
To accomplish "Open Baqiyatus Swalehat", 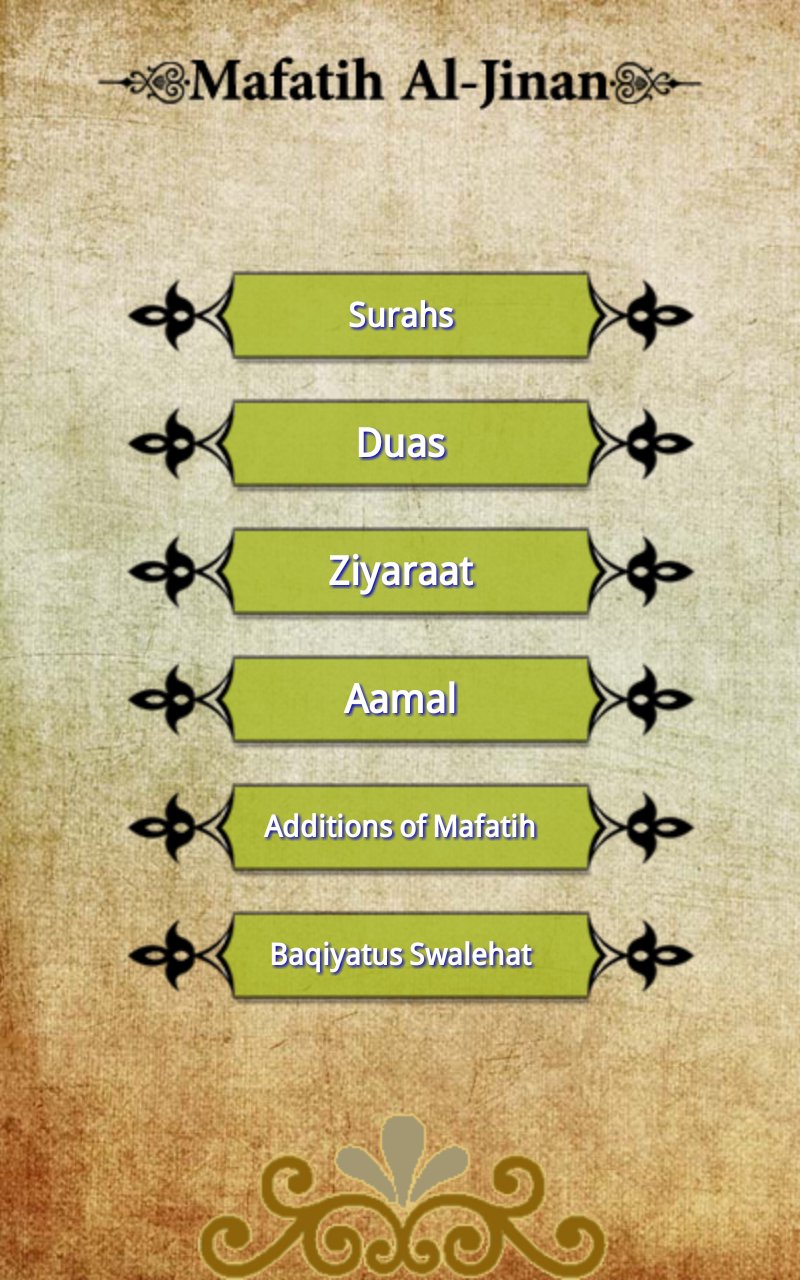I will [x=401, y=955].
